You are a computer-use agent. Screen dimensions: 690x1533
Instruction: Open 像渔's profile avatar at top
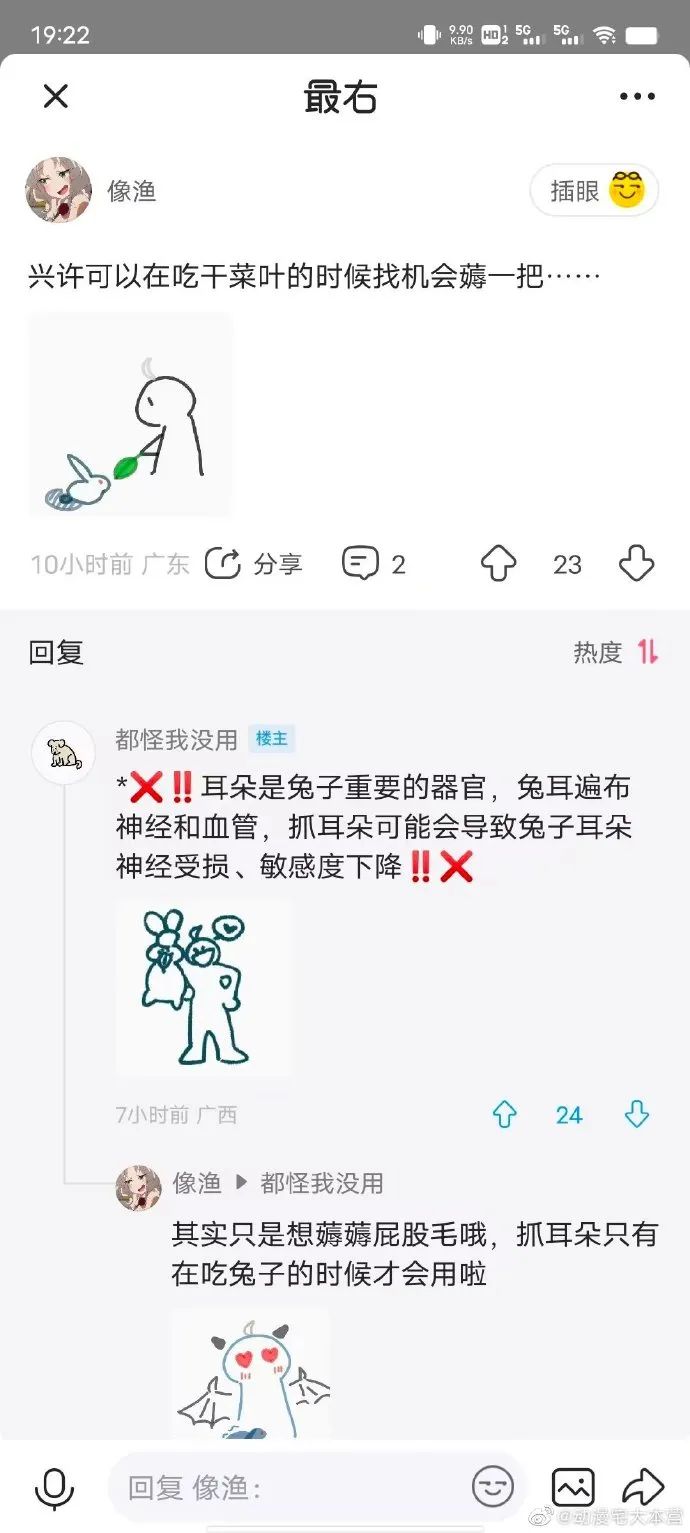coord(59,190)
